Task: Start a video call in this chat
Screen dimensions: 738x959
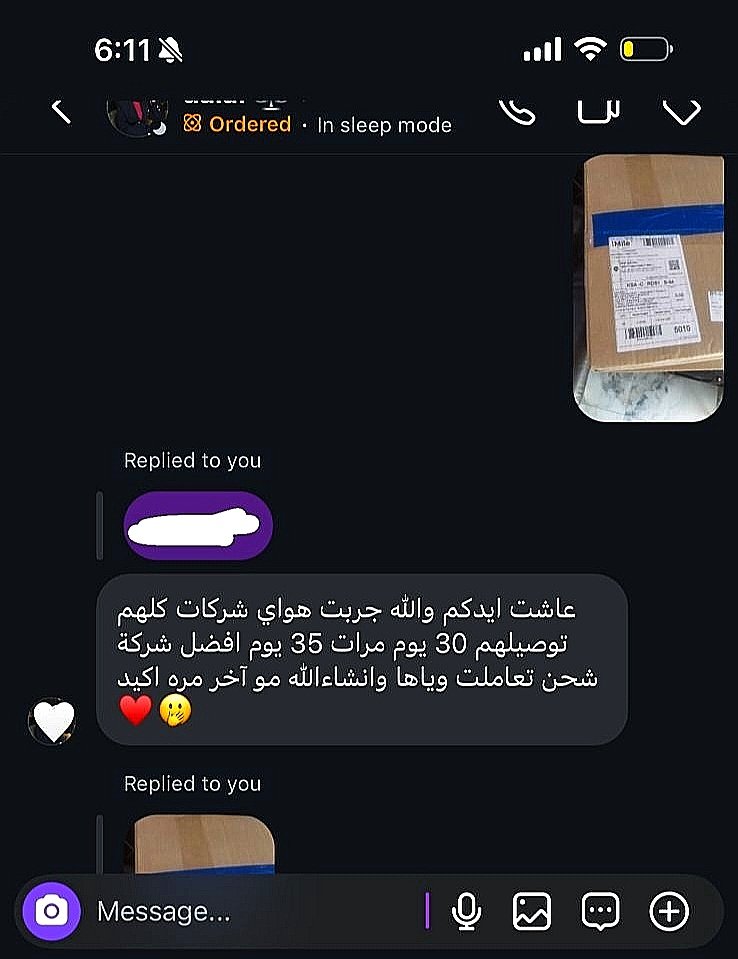Action: coord(600,109)
